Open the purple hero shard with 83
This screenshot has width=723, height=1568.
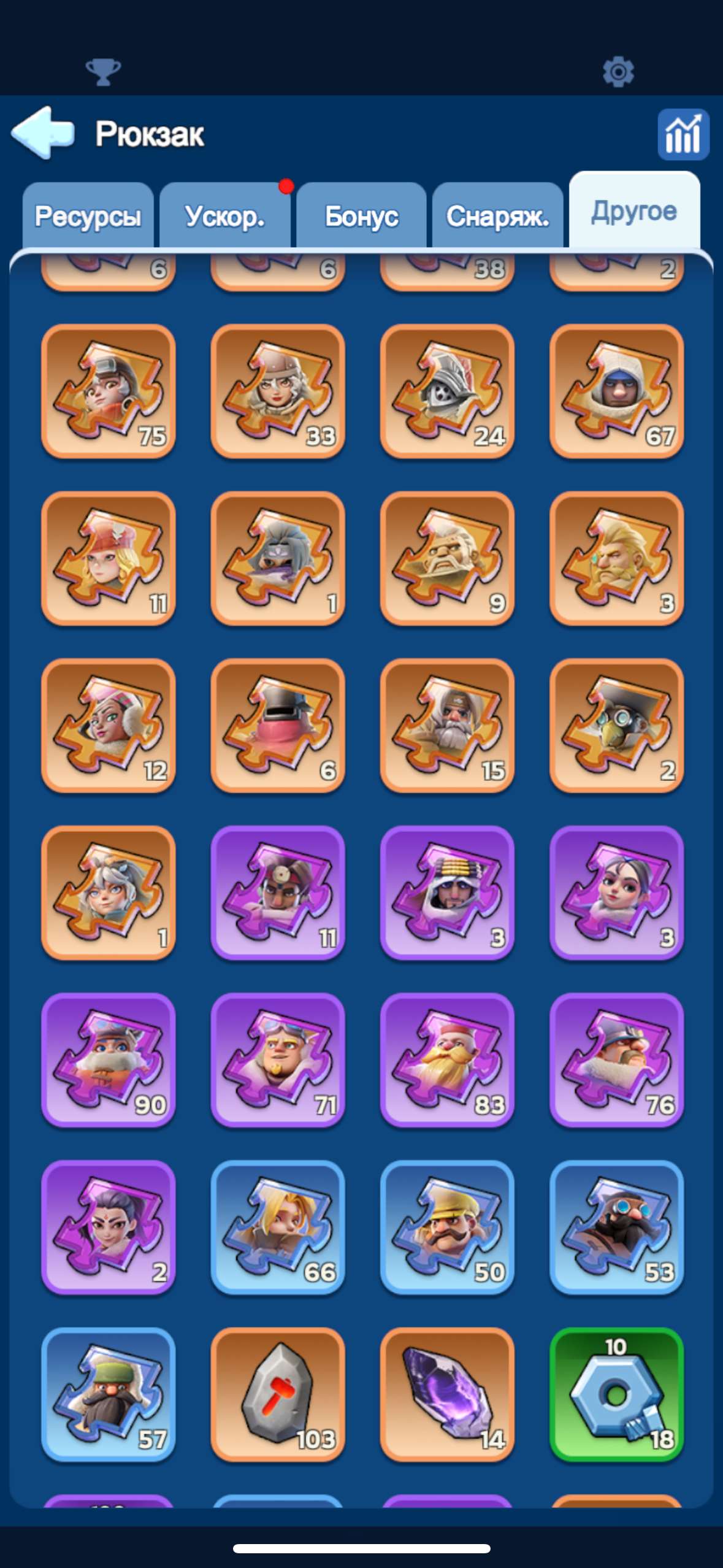coord(447,1060)
